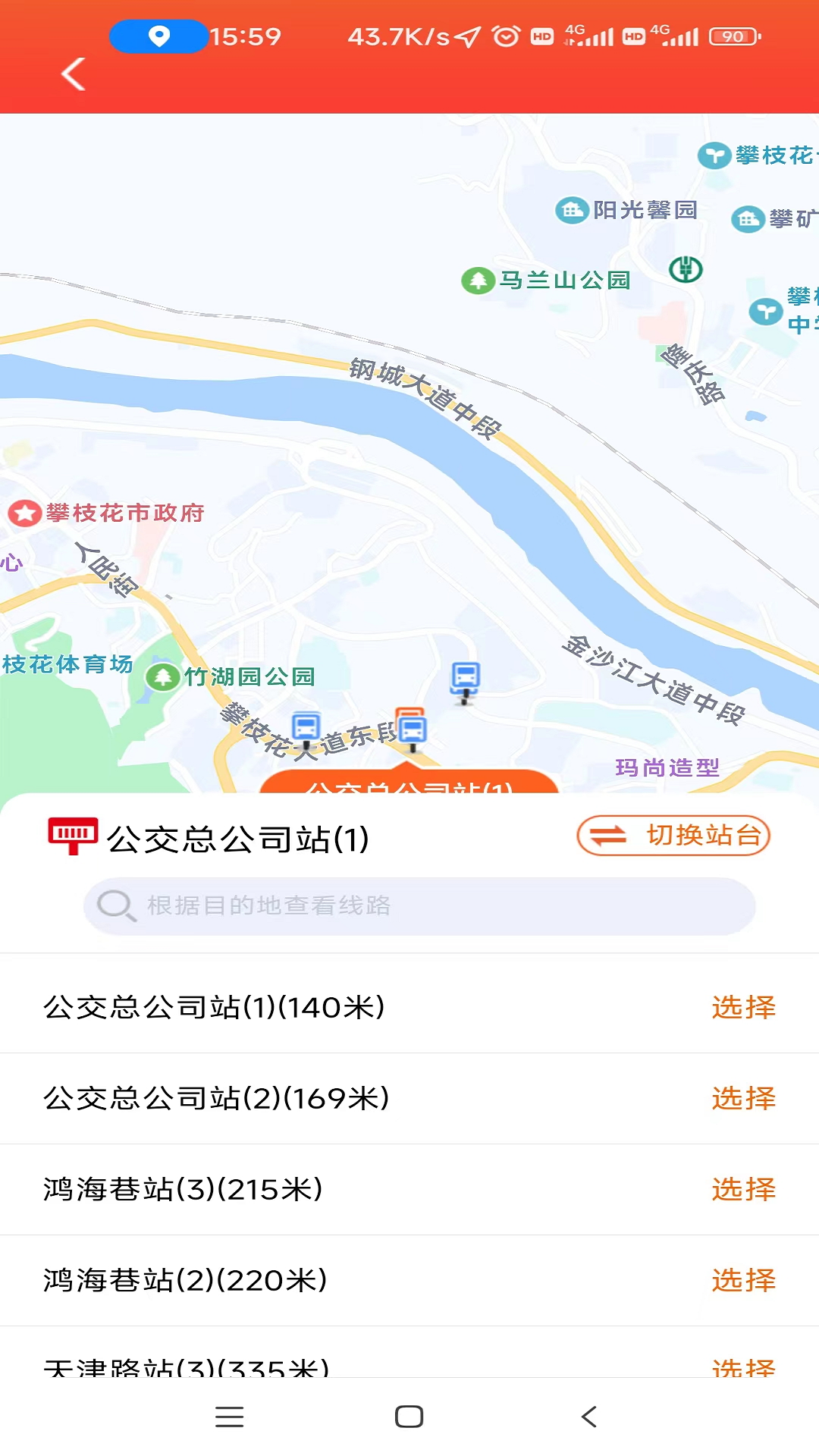Screen dimensions: 819x1456
Task: Choose 选择 for 公交总公司站(1)(140米)
Action: pyautogui.click(x=744, y=1006)
